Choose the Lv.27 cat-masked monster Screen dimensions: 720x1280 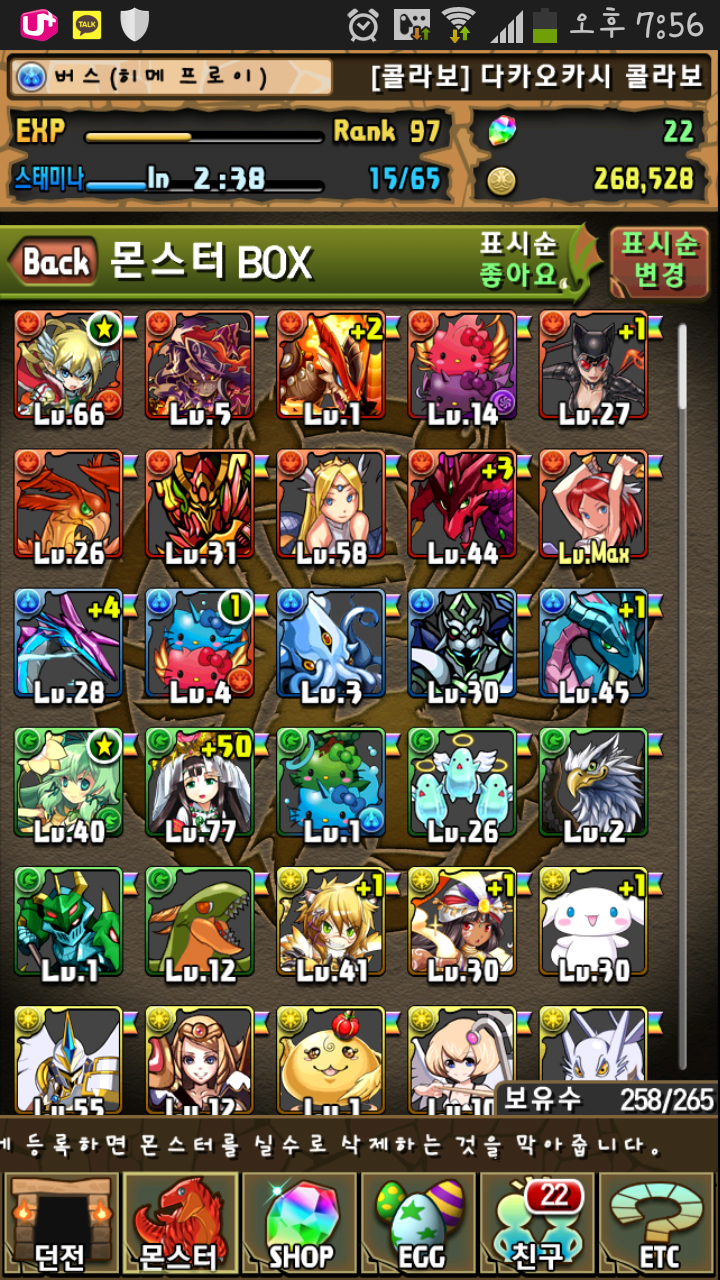pyautogui.click(x=594, y=365)
